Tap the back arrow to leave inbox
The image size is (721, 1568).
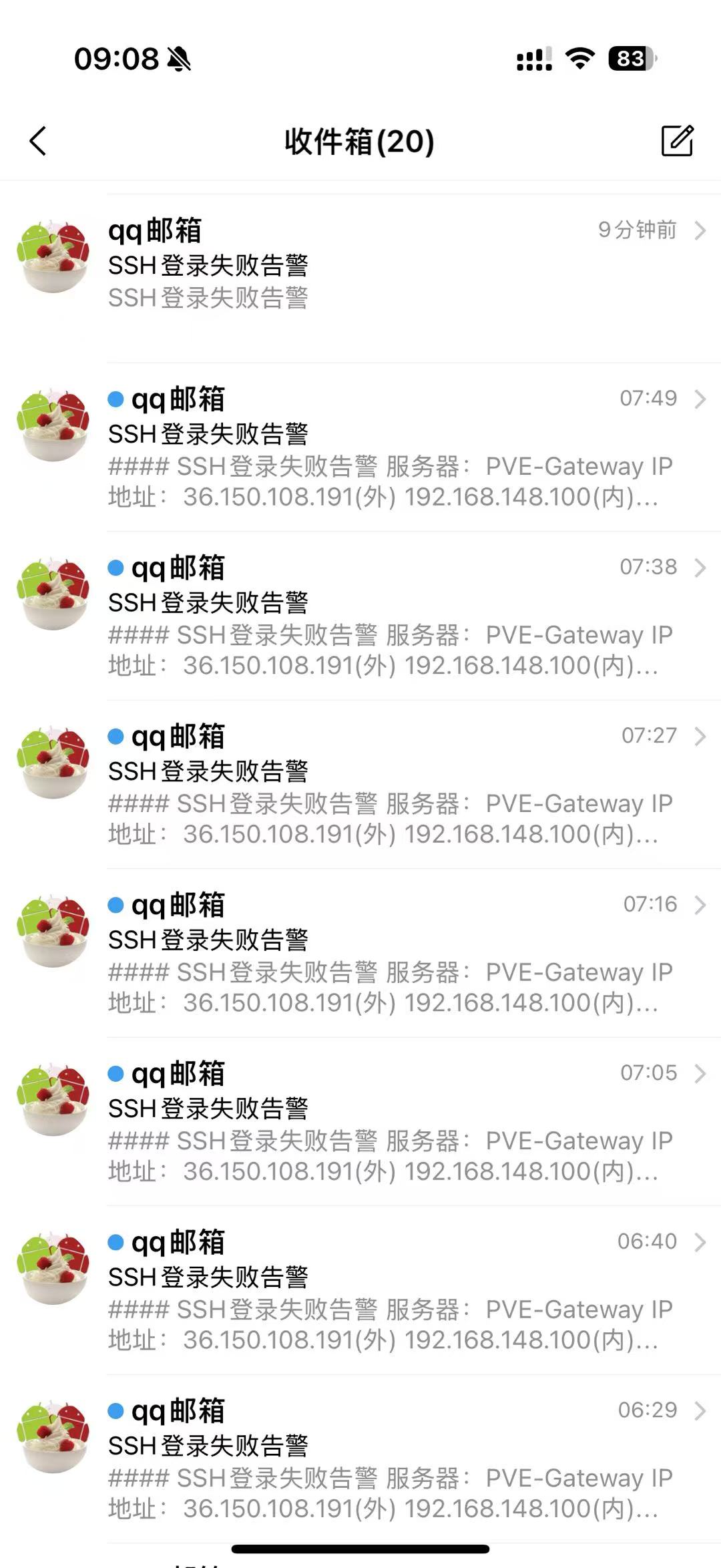(38, 142)
